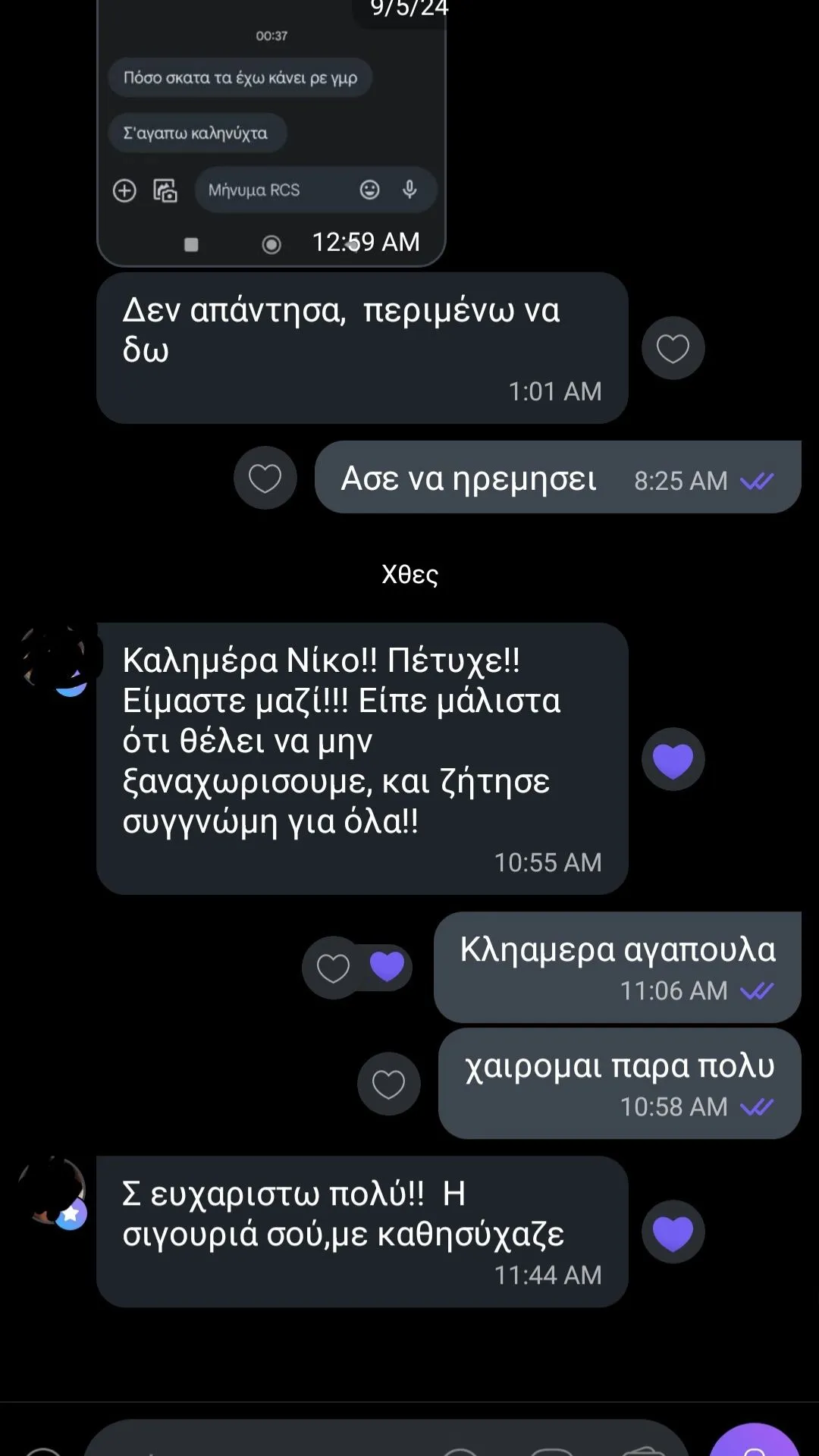Unlike the 'Καλημέρα Νίκο!! Πέτυχε!!' message

click(x=673, y=759)
